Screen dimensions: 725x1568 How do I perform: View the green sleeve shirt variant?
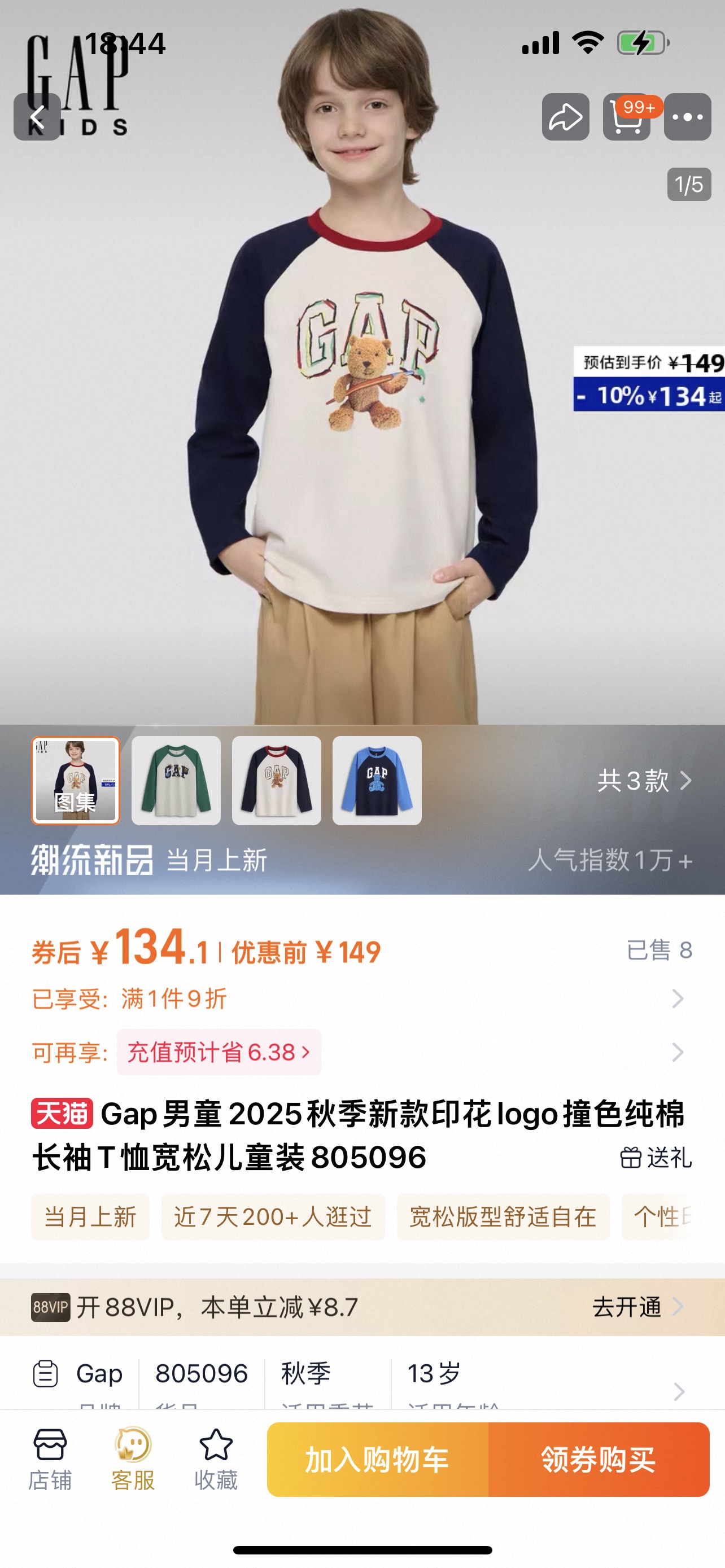176,781
